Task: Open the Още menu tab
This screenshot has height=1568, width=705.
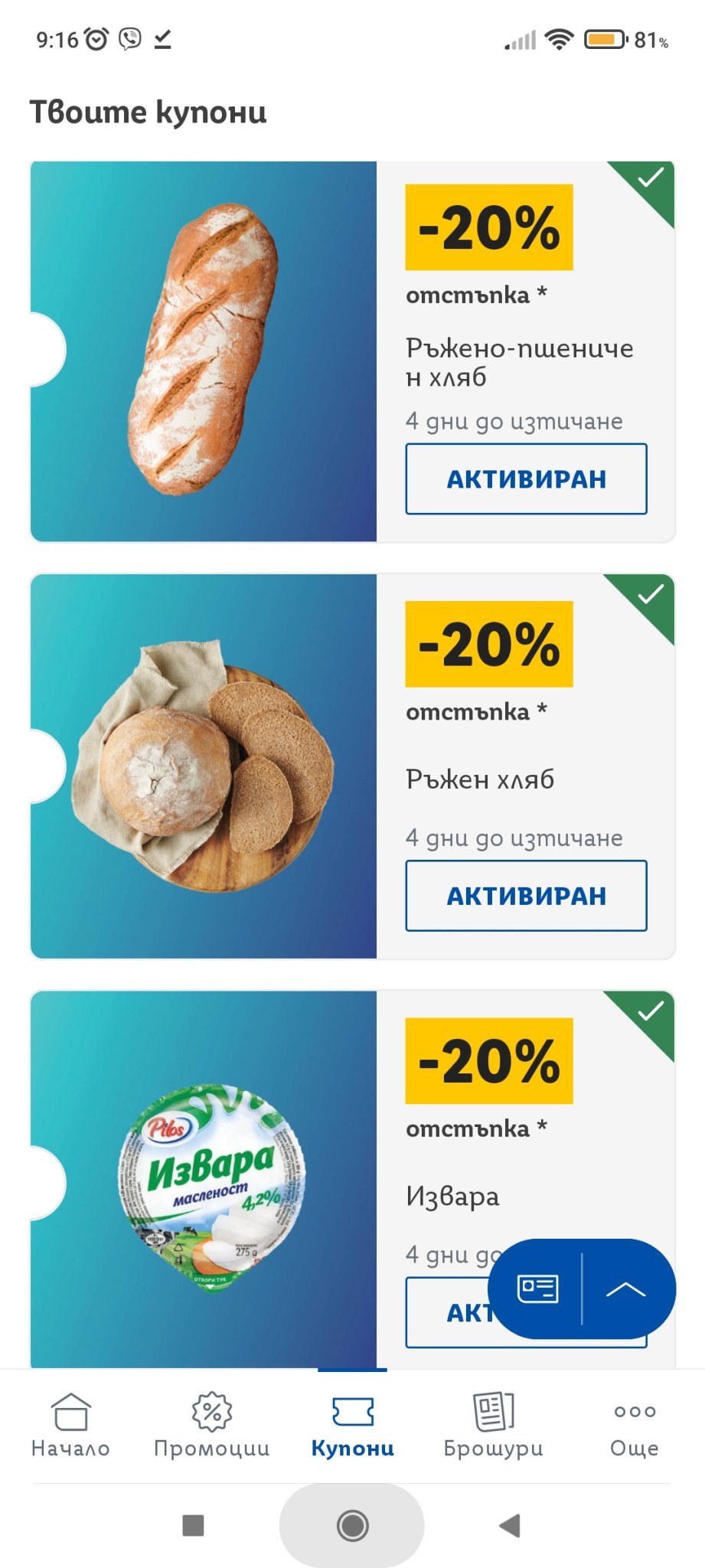Action: click(635, 1425)
